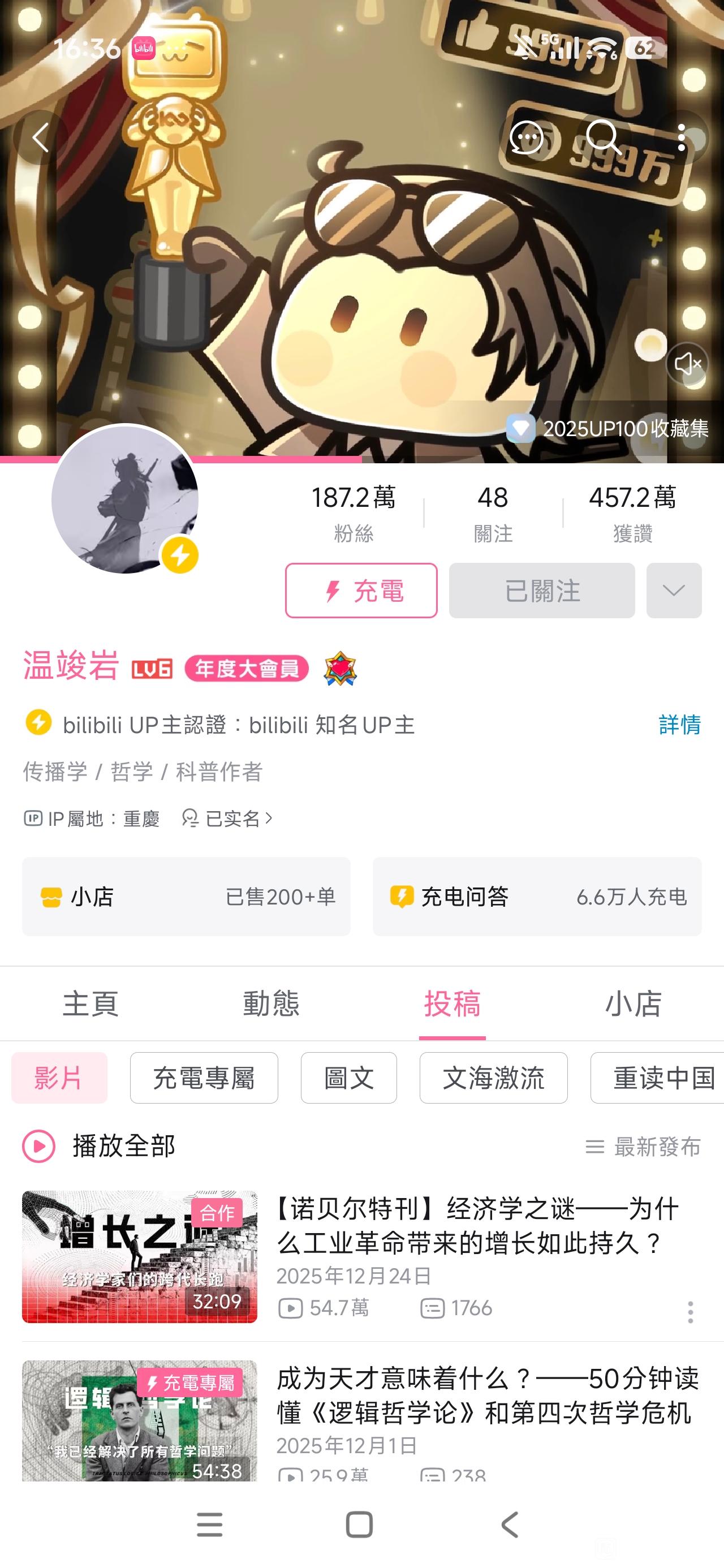Switch to the 主頁 tab
Screen dimensions: 724x1568
[90, 1003]
